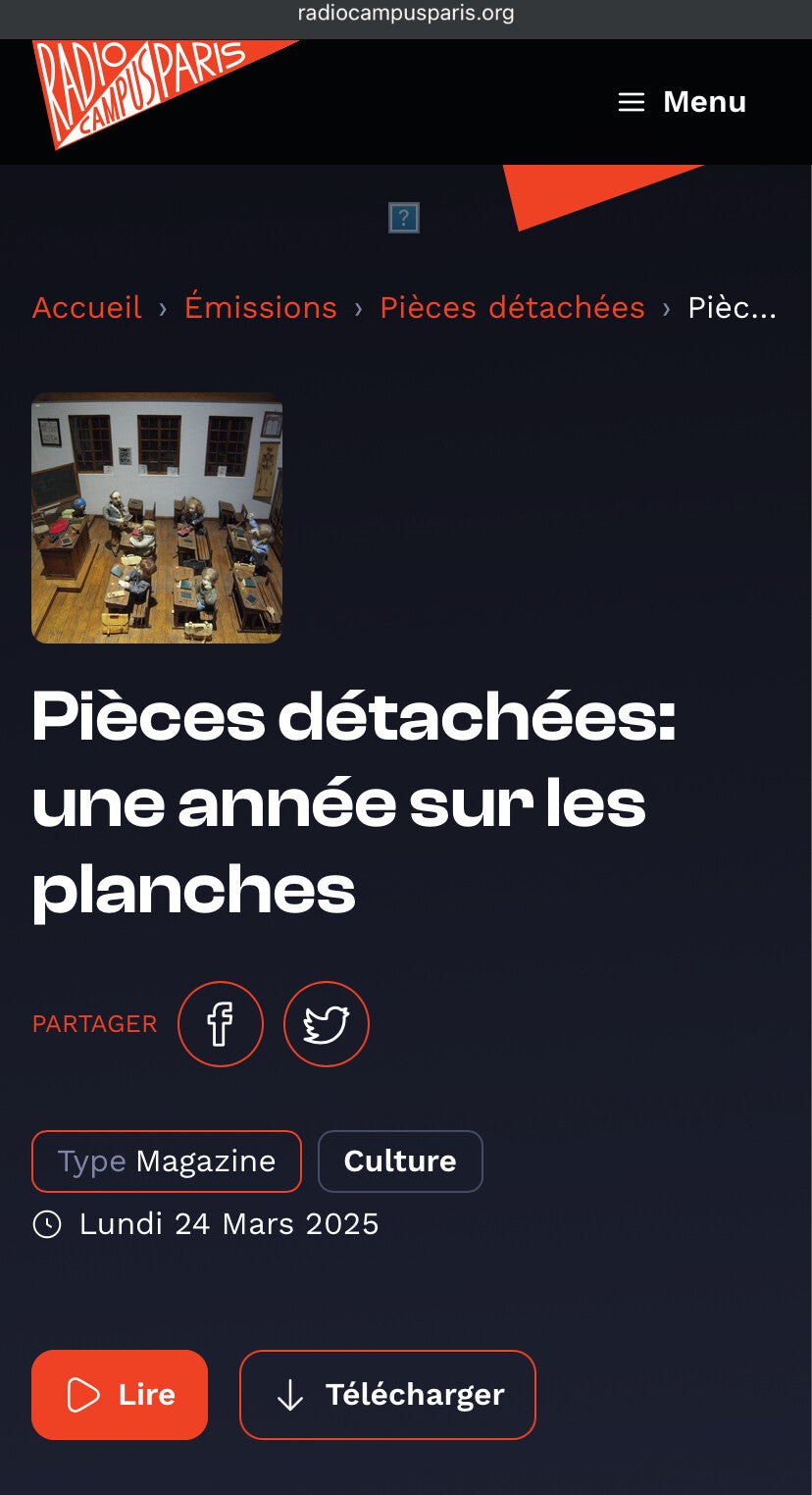Share episode on Twitter bird icon
Image resolution: width=812 pixels, height=1495 pixels.
[x=327, y=1023]
